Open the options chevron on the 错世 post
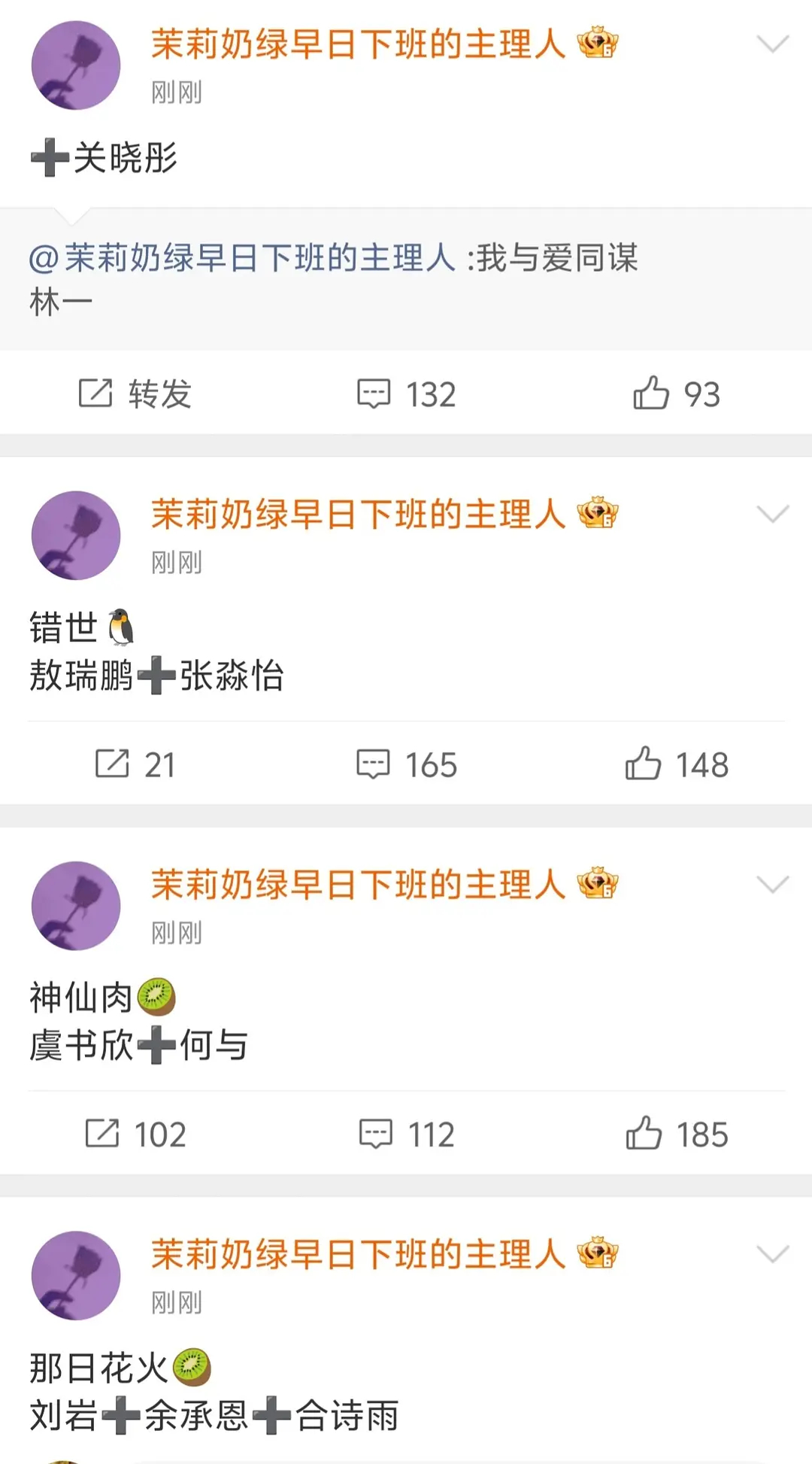 [x=773, y=515]
